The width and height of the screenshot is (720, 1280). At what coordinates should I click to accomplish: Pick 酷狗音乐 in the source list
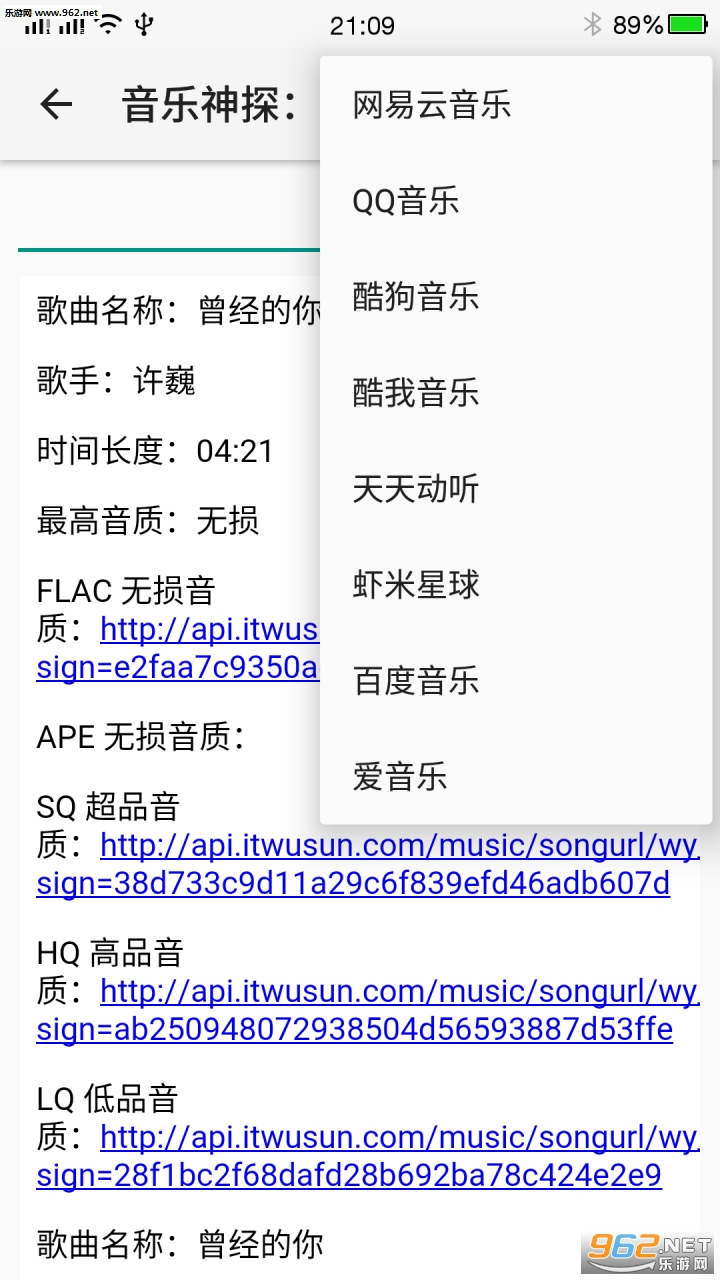pos(416,297)
